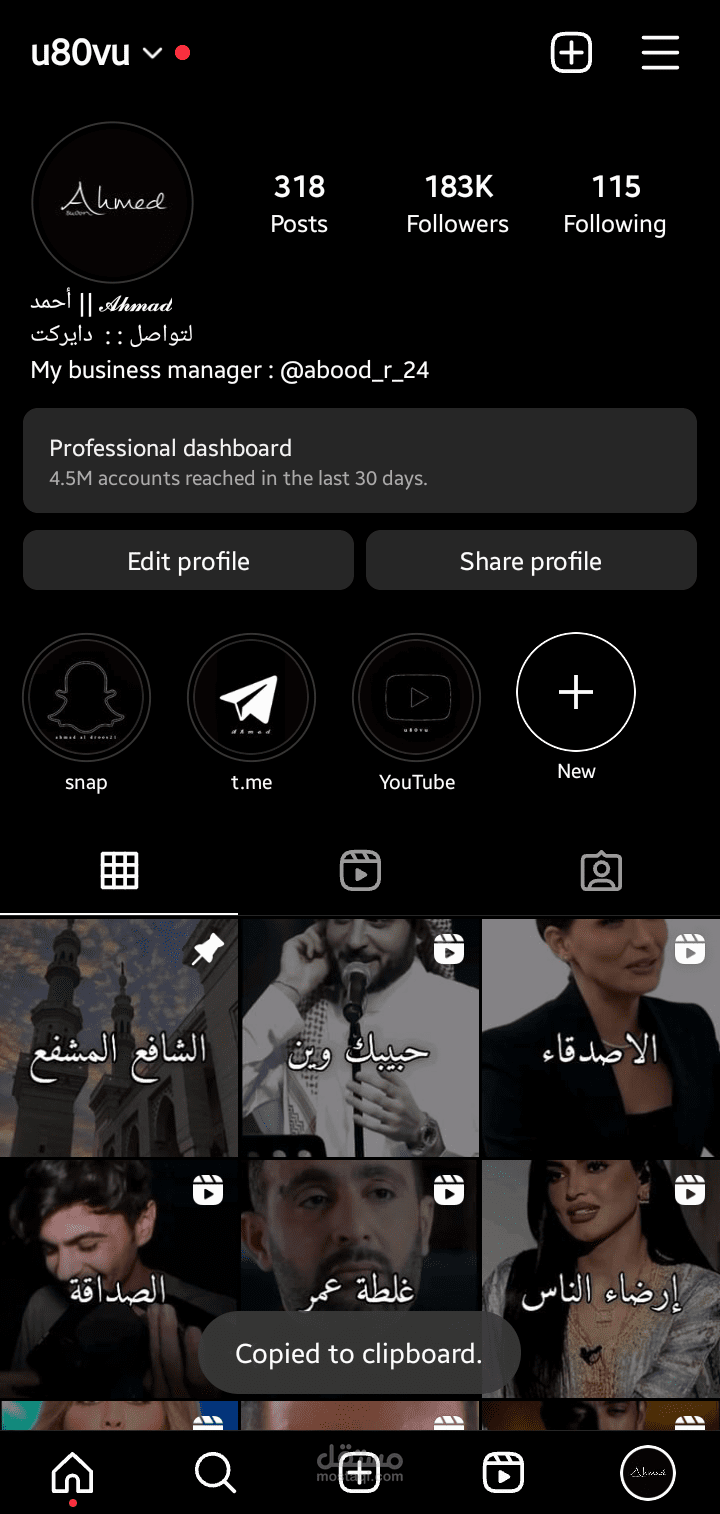Select the posts grid tab

click(120, 870)
